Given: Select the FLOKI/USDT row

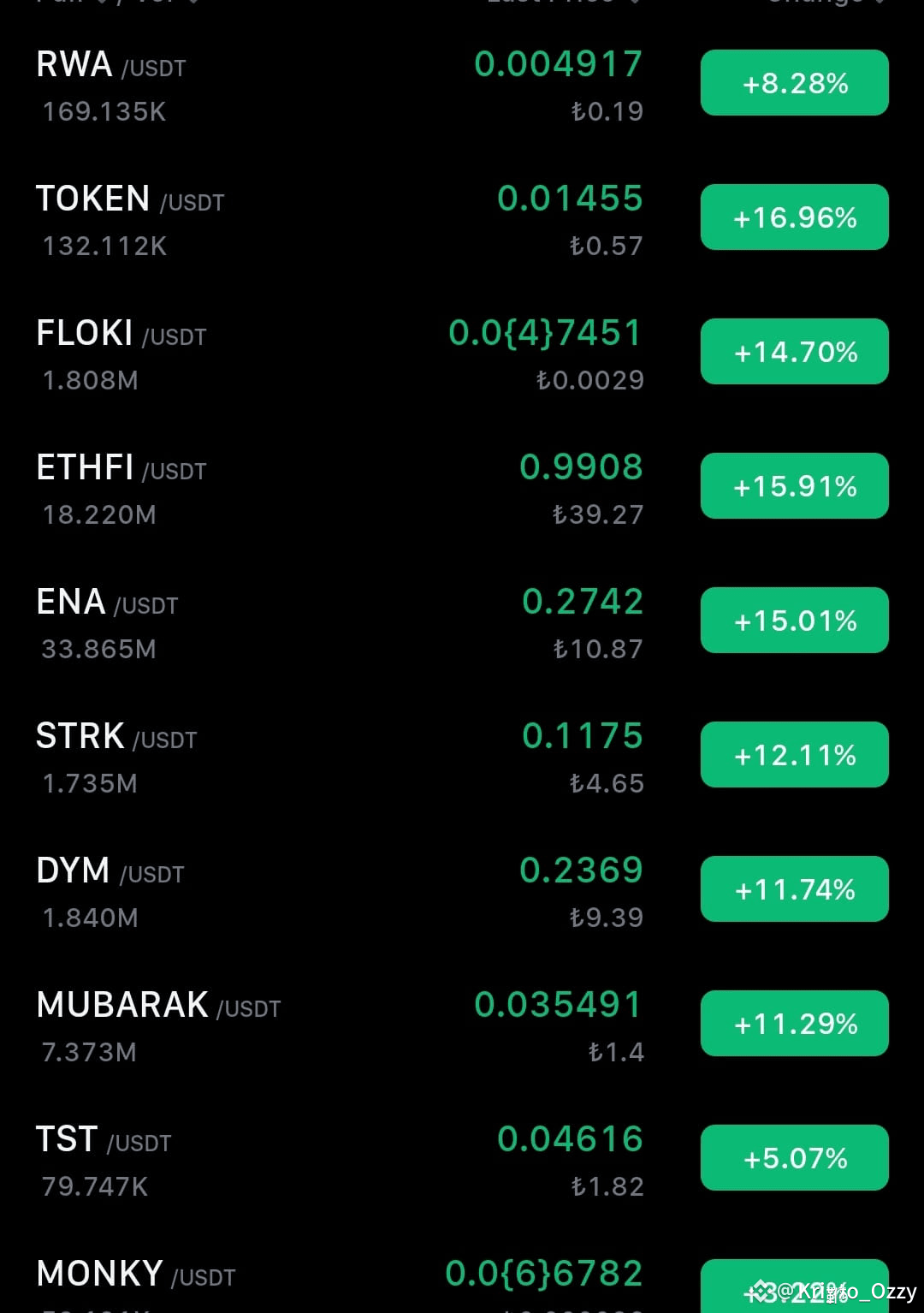Looking at the screenshot, I should coord(462,353).
